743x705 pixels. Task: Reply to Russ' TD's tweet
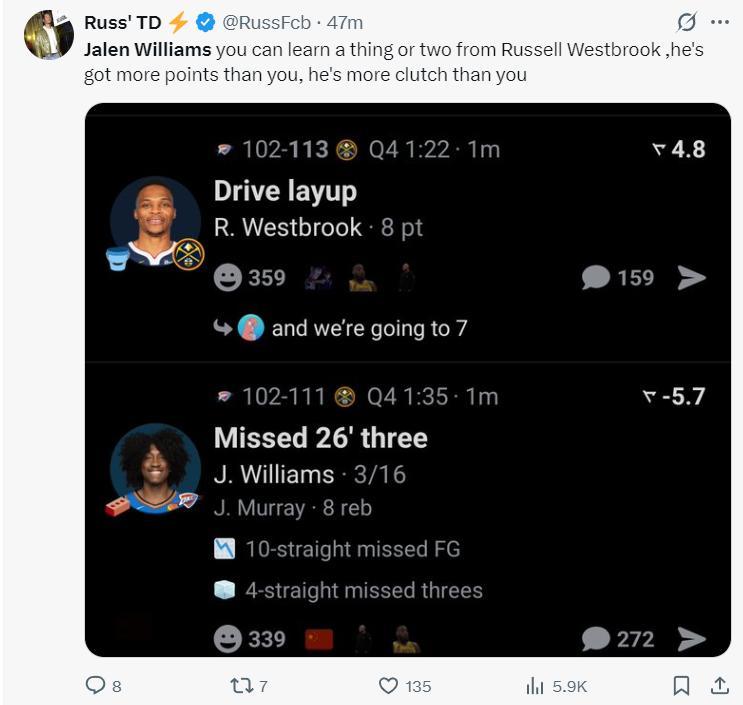click(x=97, y=685)
